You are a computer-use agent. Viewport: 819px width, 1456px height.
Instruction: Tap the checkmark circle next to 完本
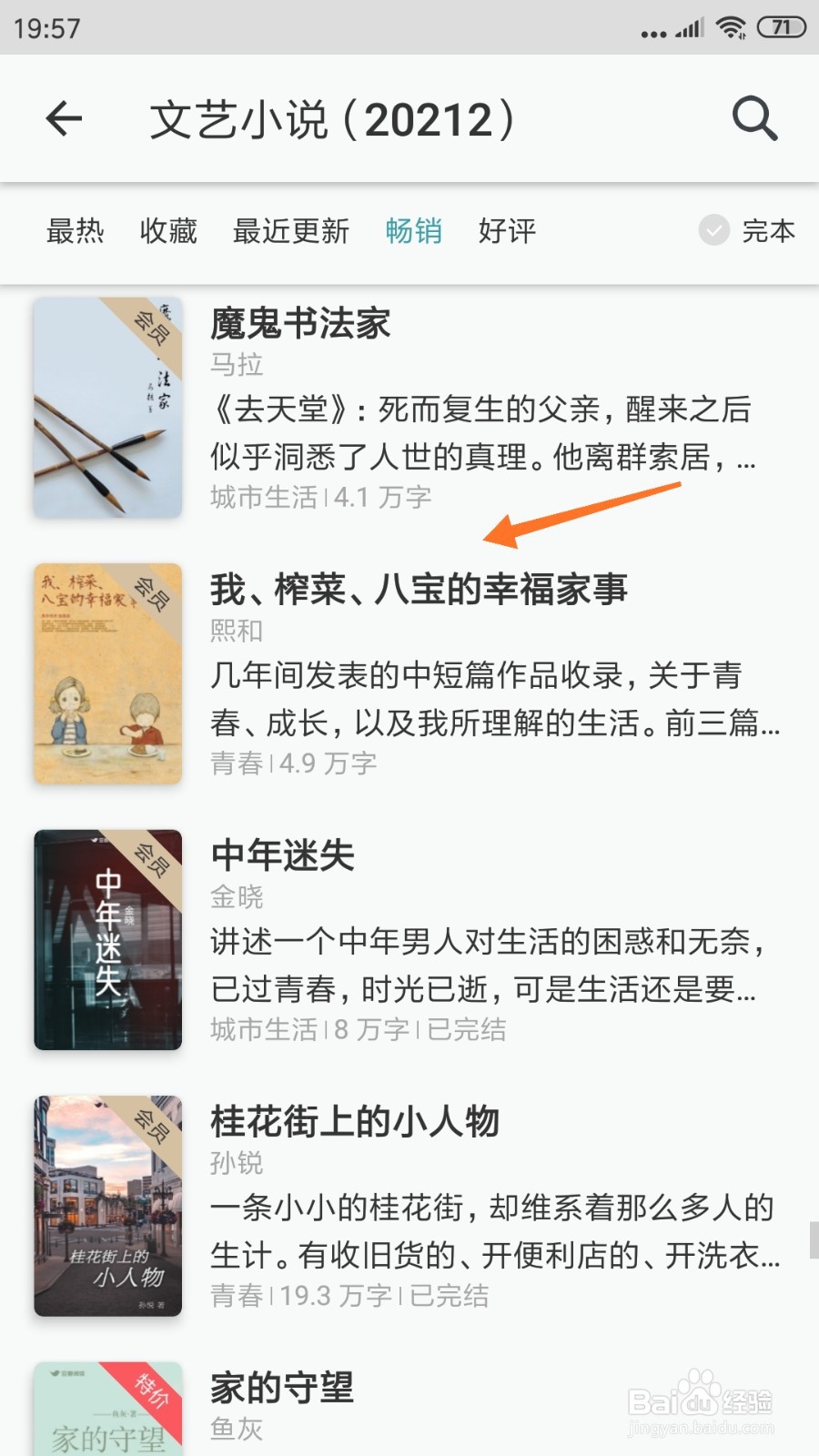pyautogui.click(x=713, y=231)
